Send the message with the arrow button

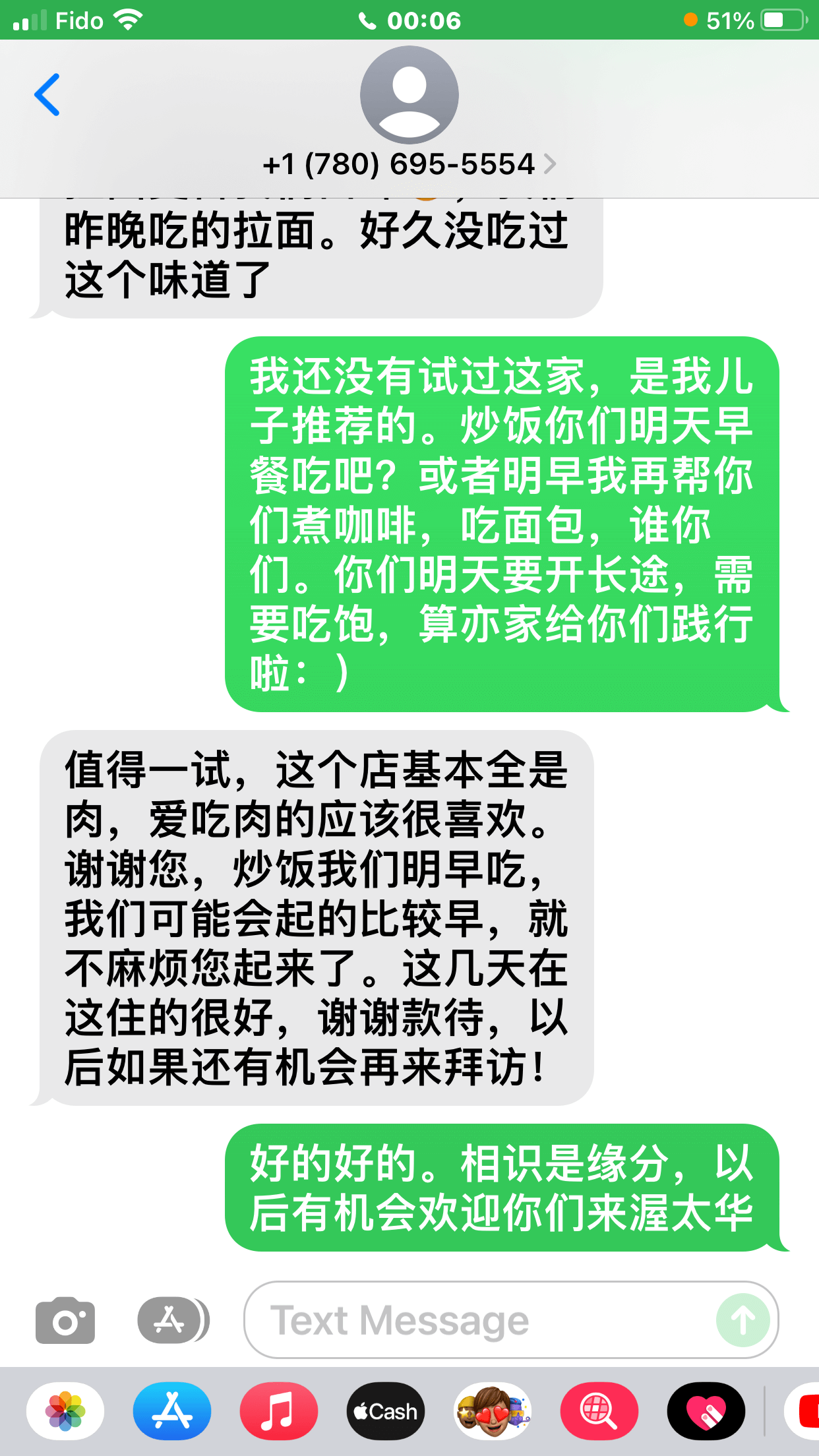tap(743, 1320)
